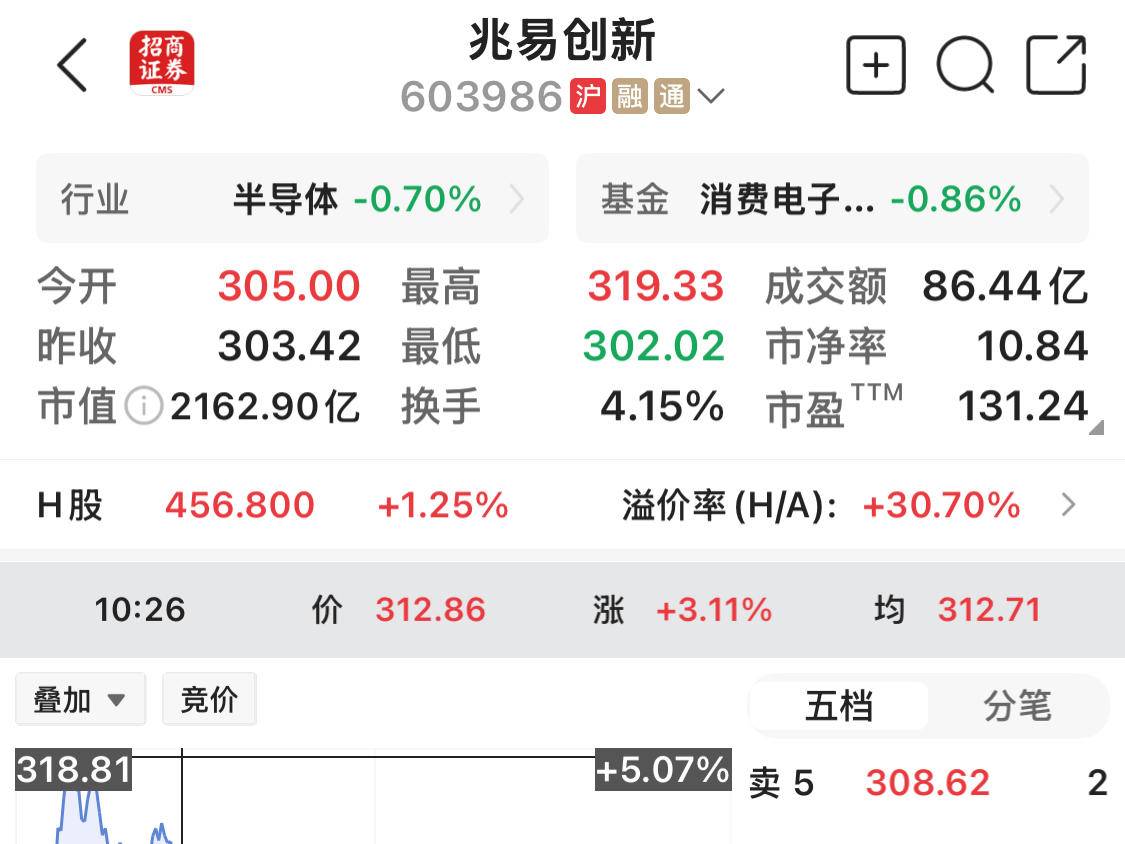
Task: Tap the info icon beside 市值
Action: 144,406
